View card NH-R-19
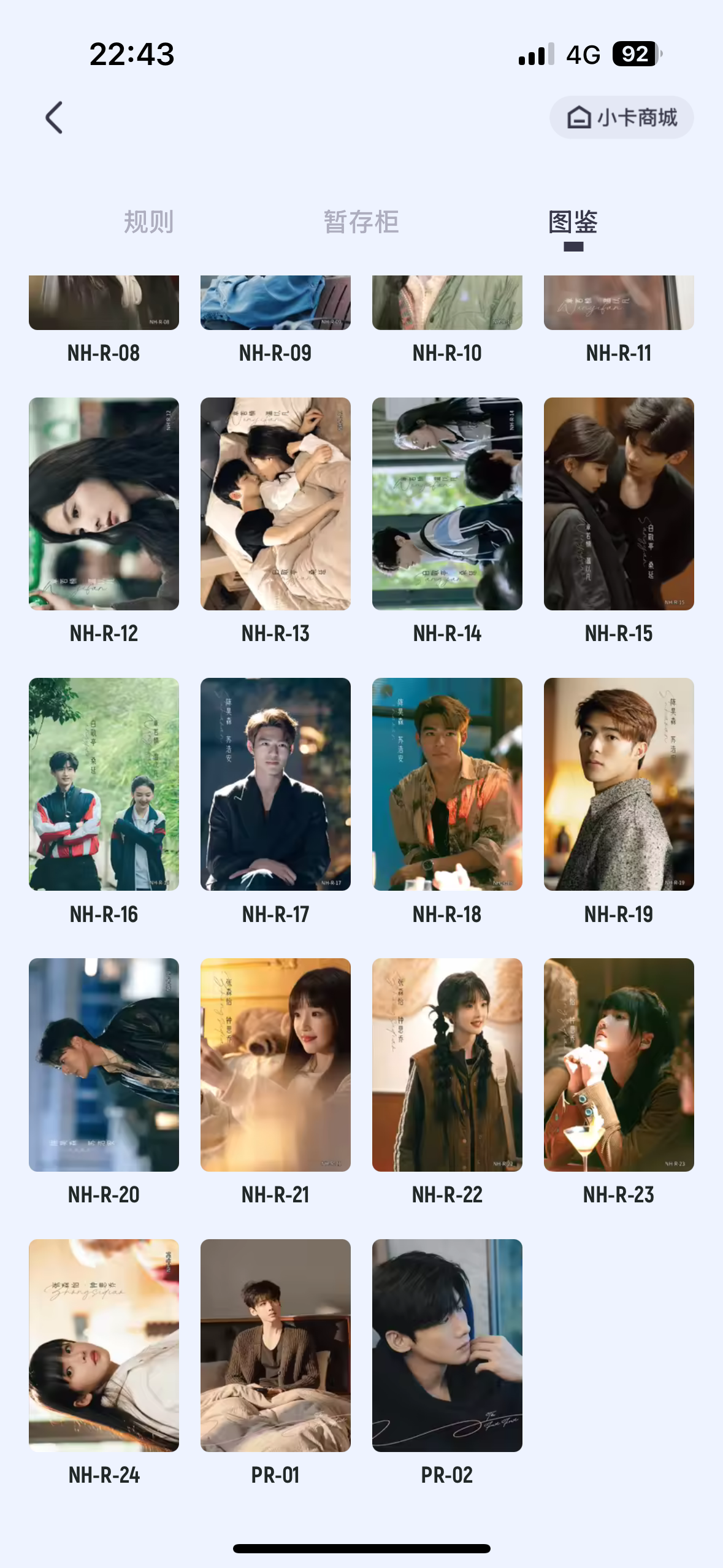 [619, 784]
